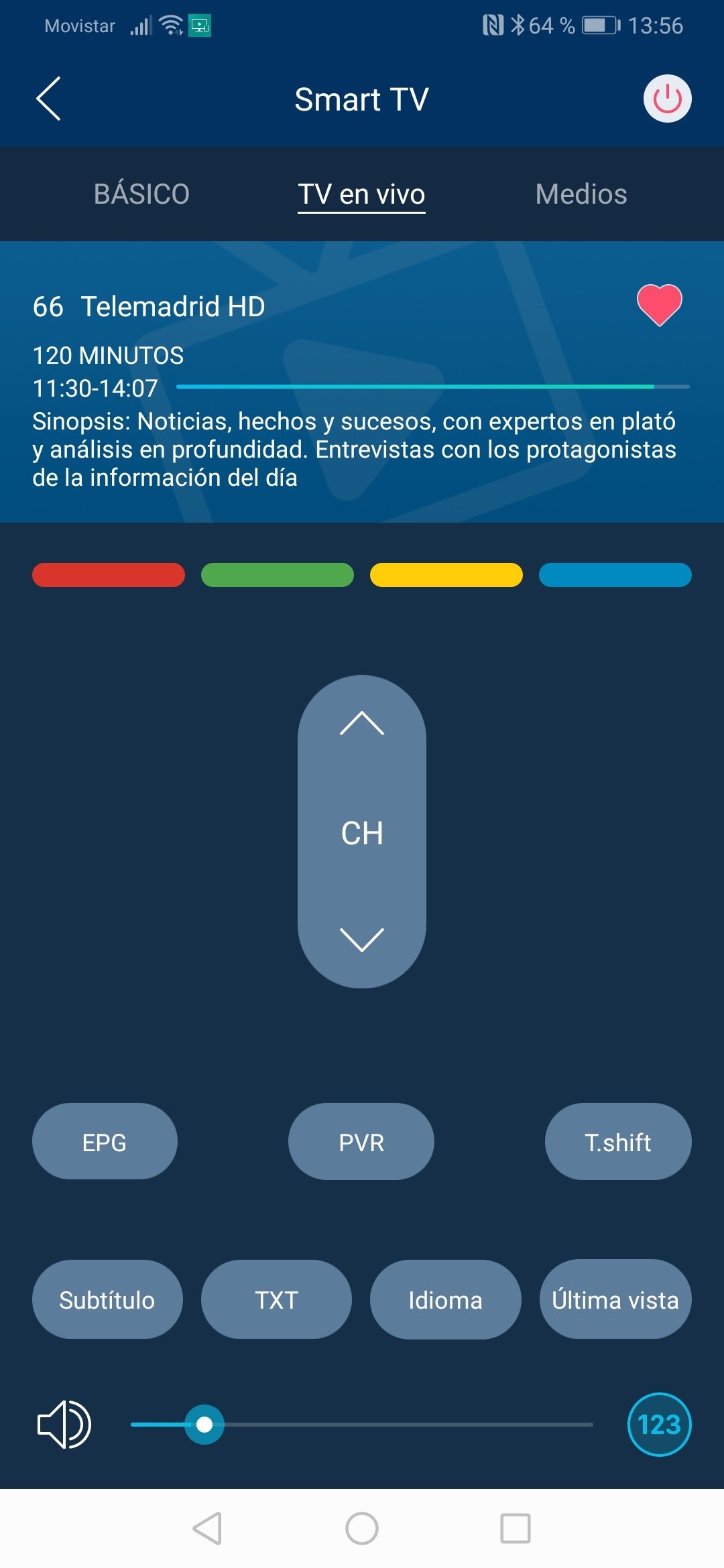Open the EPG guide

pyautogui.click(x=105, y=1142)
